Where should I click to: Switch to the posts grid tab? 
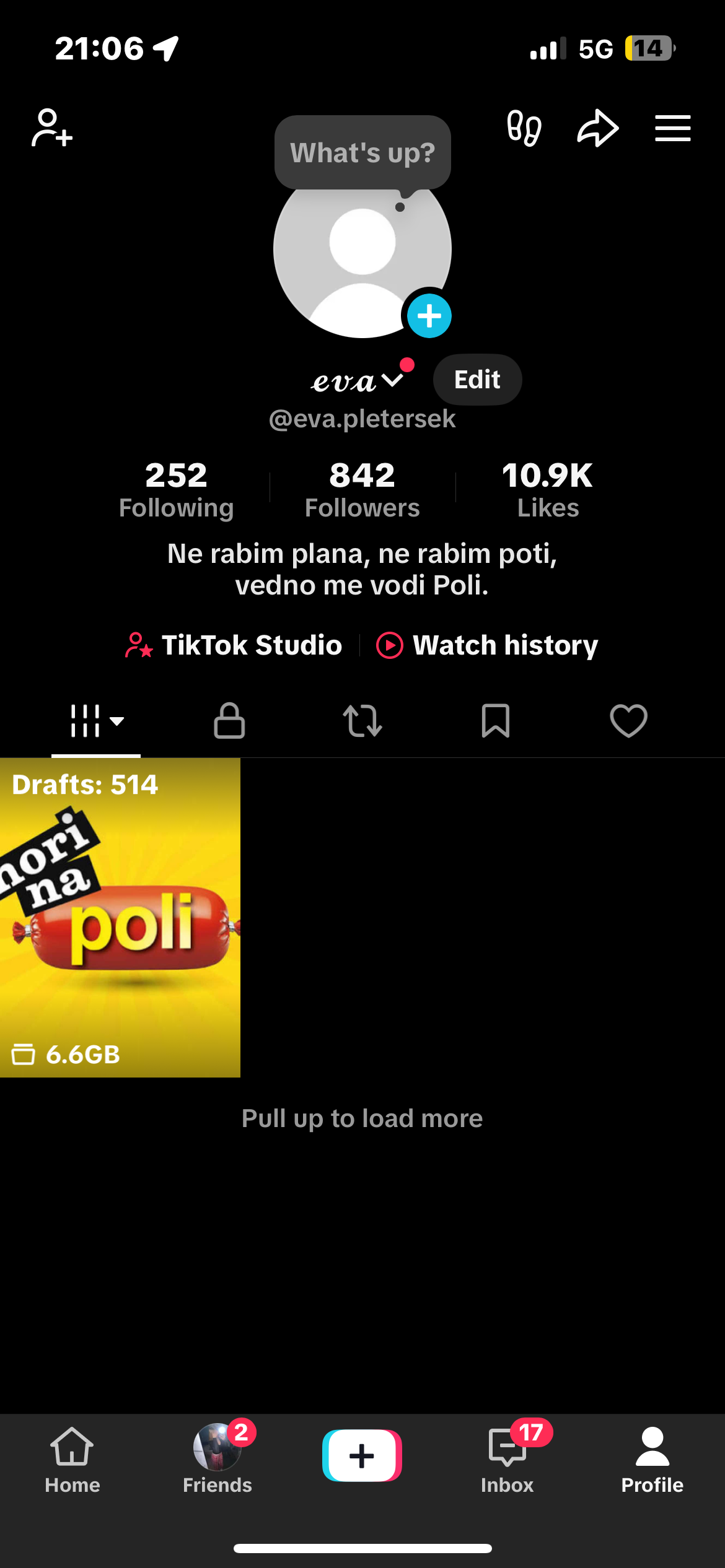click(96, 721)
